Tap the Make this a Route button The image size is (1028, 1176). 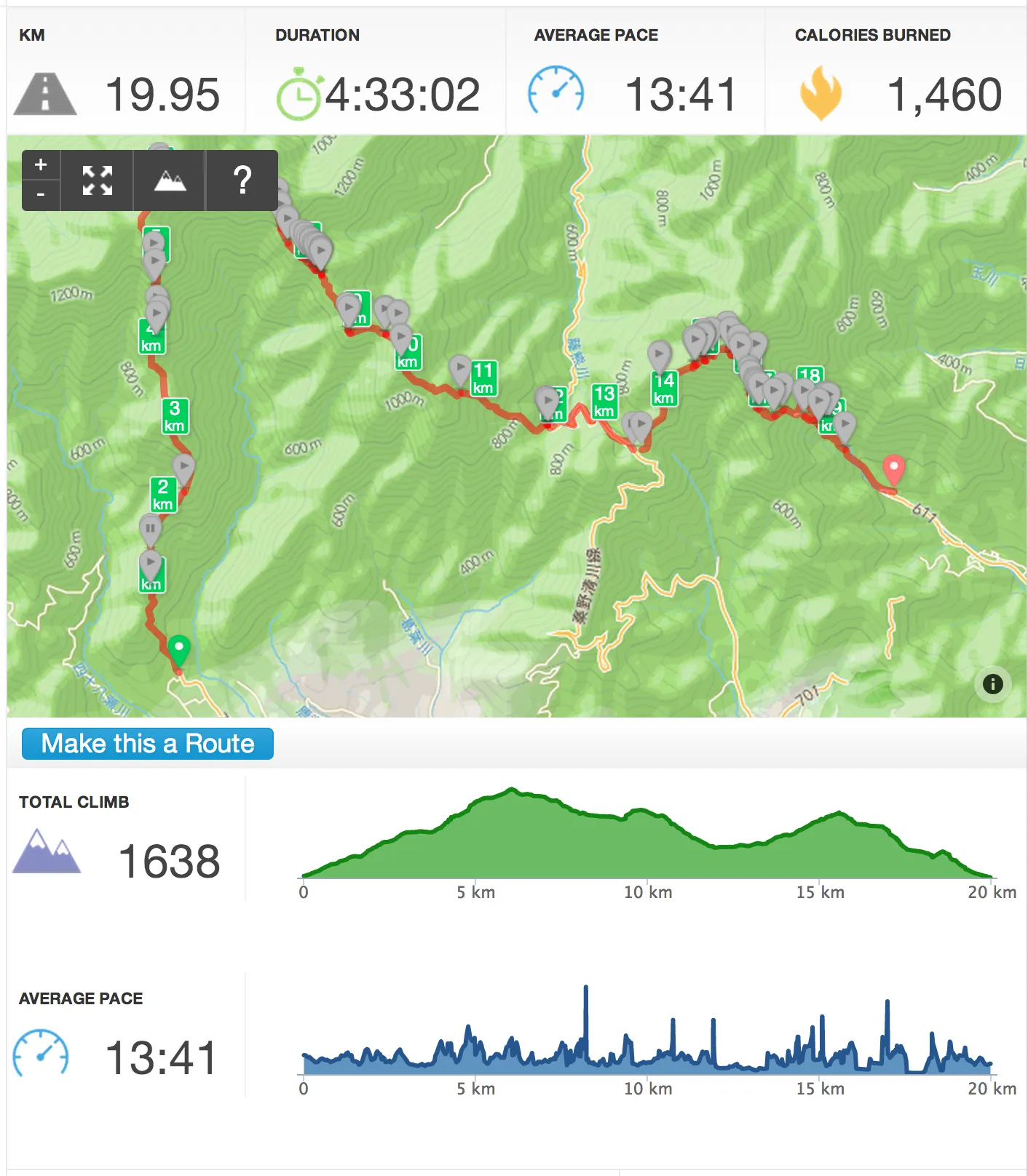click(x=148, y=744)
